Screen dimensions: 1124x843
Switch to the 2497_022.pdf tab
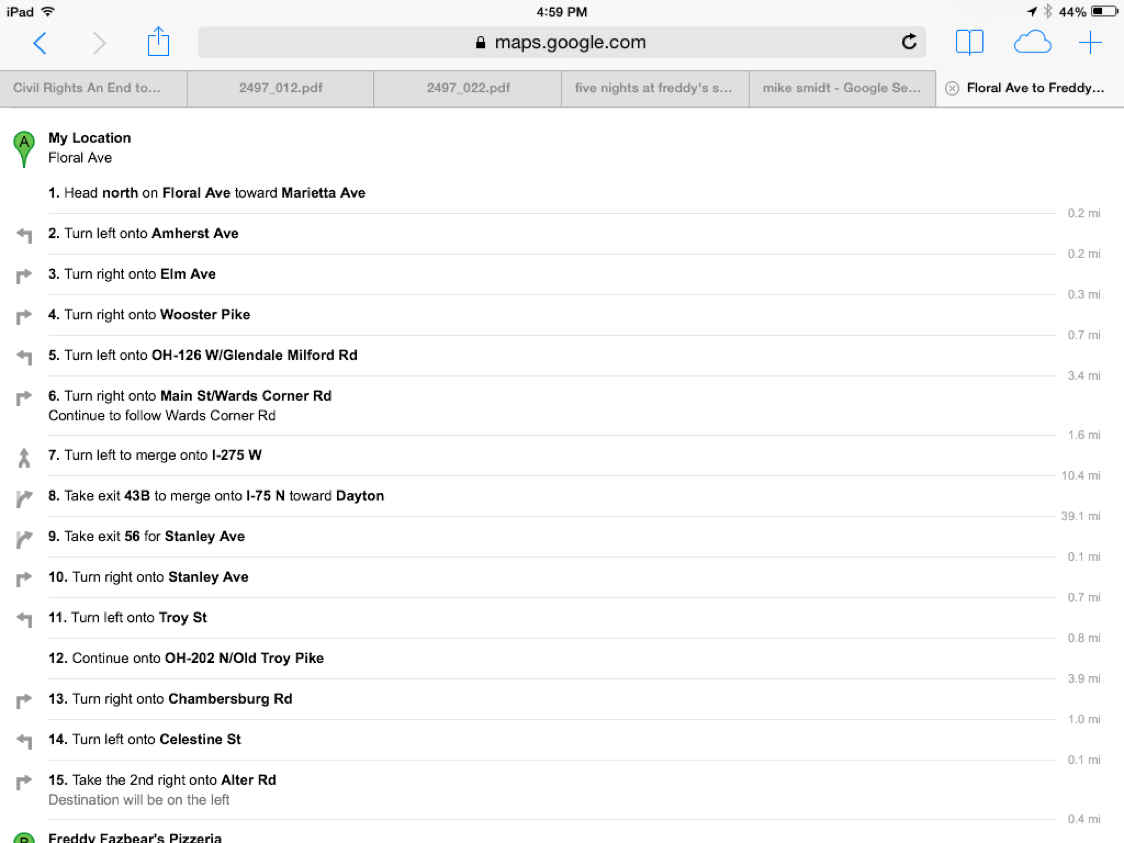pyautogui.click(x=468, y=88)
